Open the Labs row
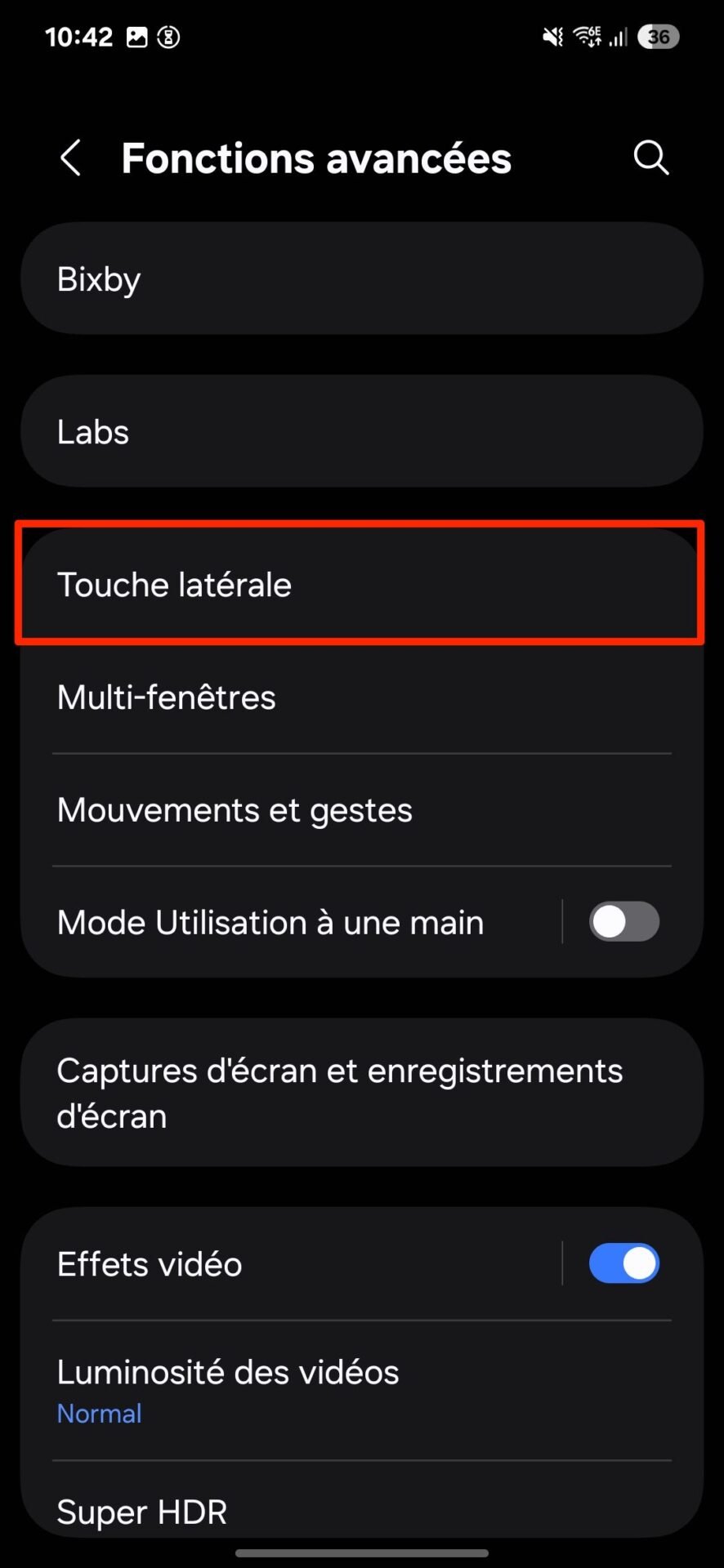The height and width of the screenshot is (1568, 724). point(362,431)
